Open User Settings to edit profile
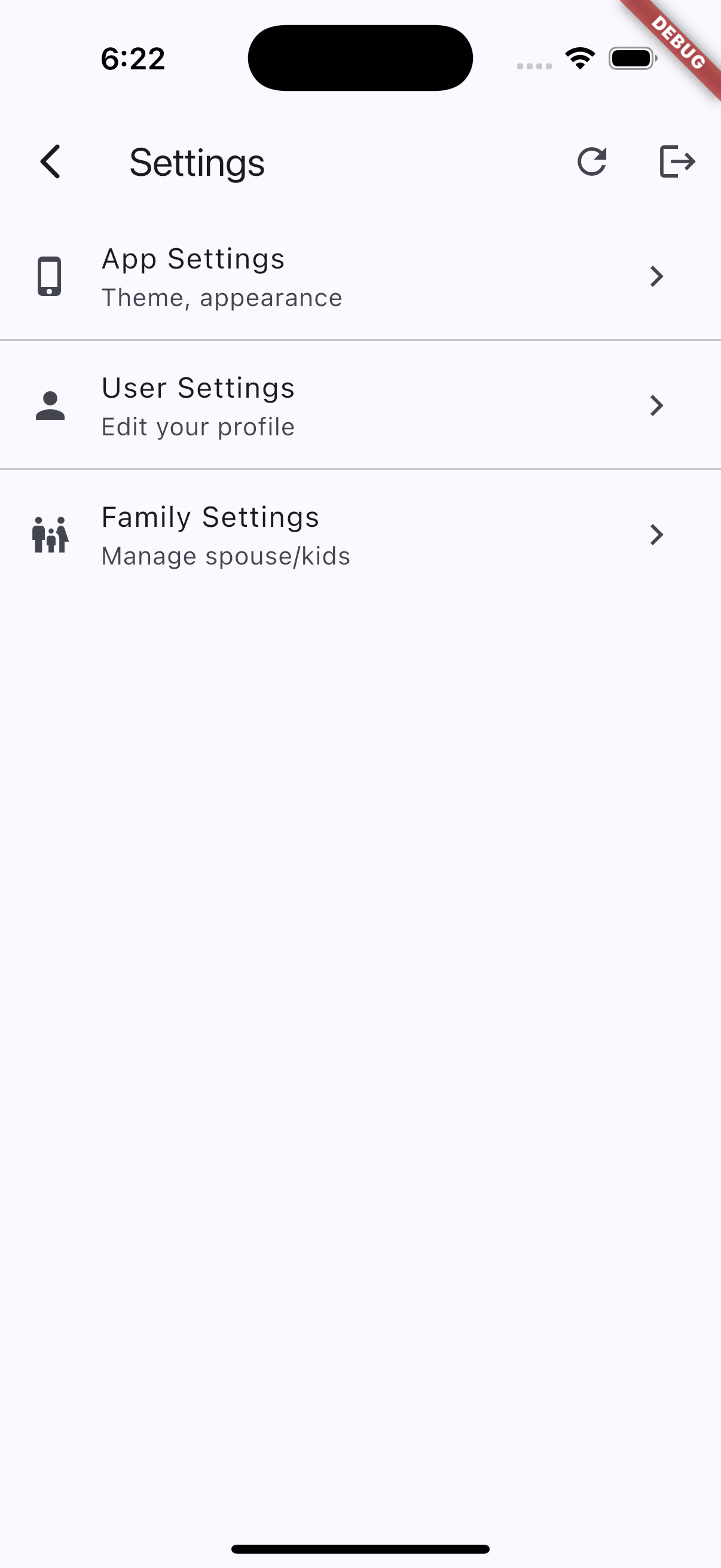The image size is (721, 1568). (360, 406)
